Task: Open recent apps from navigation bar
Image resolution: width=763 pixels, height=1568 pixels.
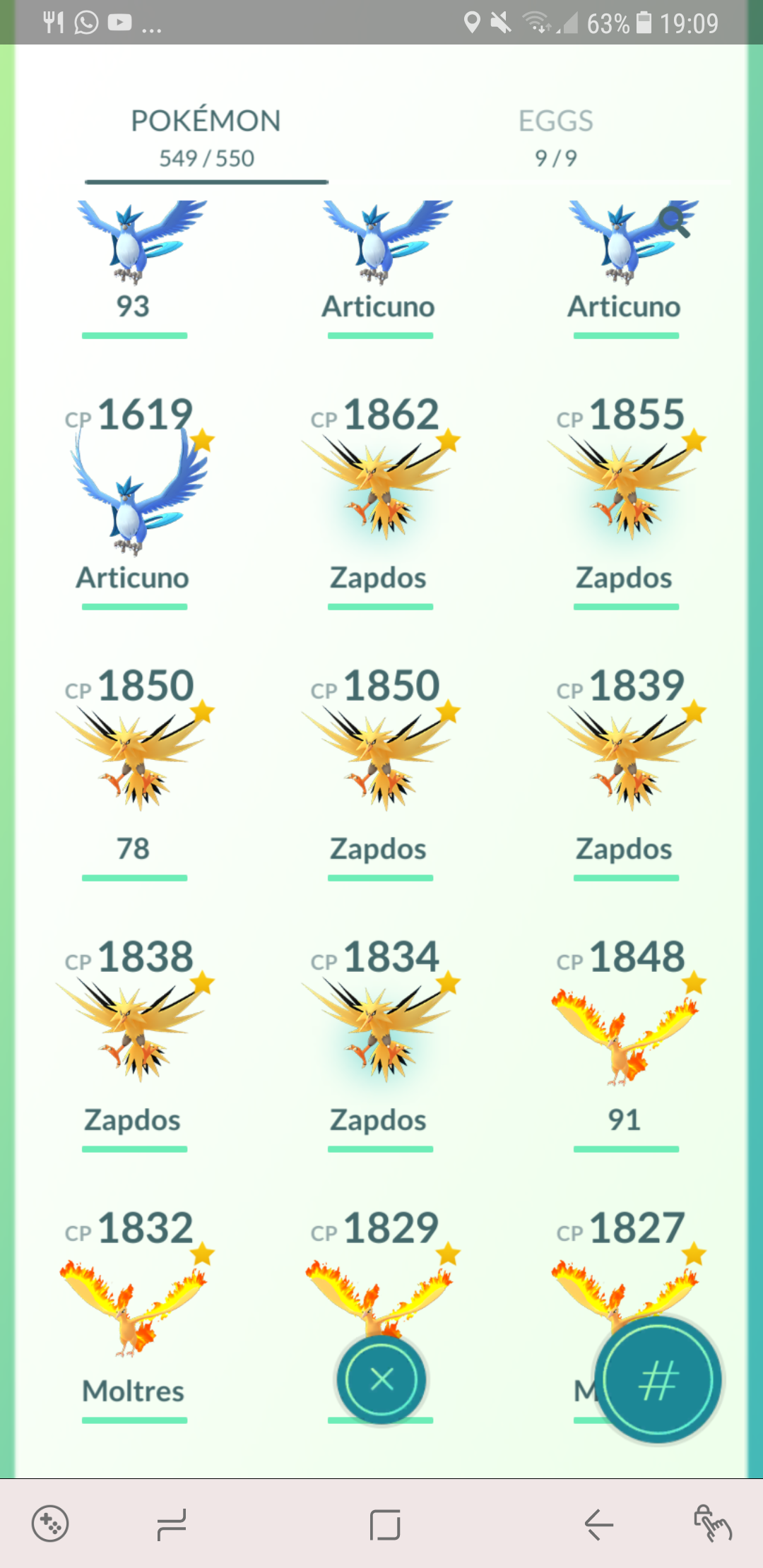Action: point(172,1524)
